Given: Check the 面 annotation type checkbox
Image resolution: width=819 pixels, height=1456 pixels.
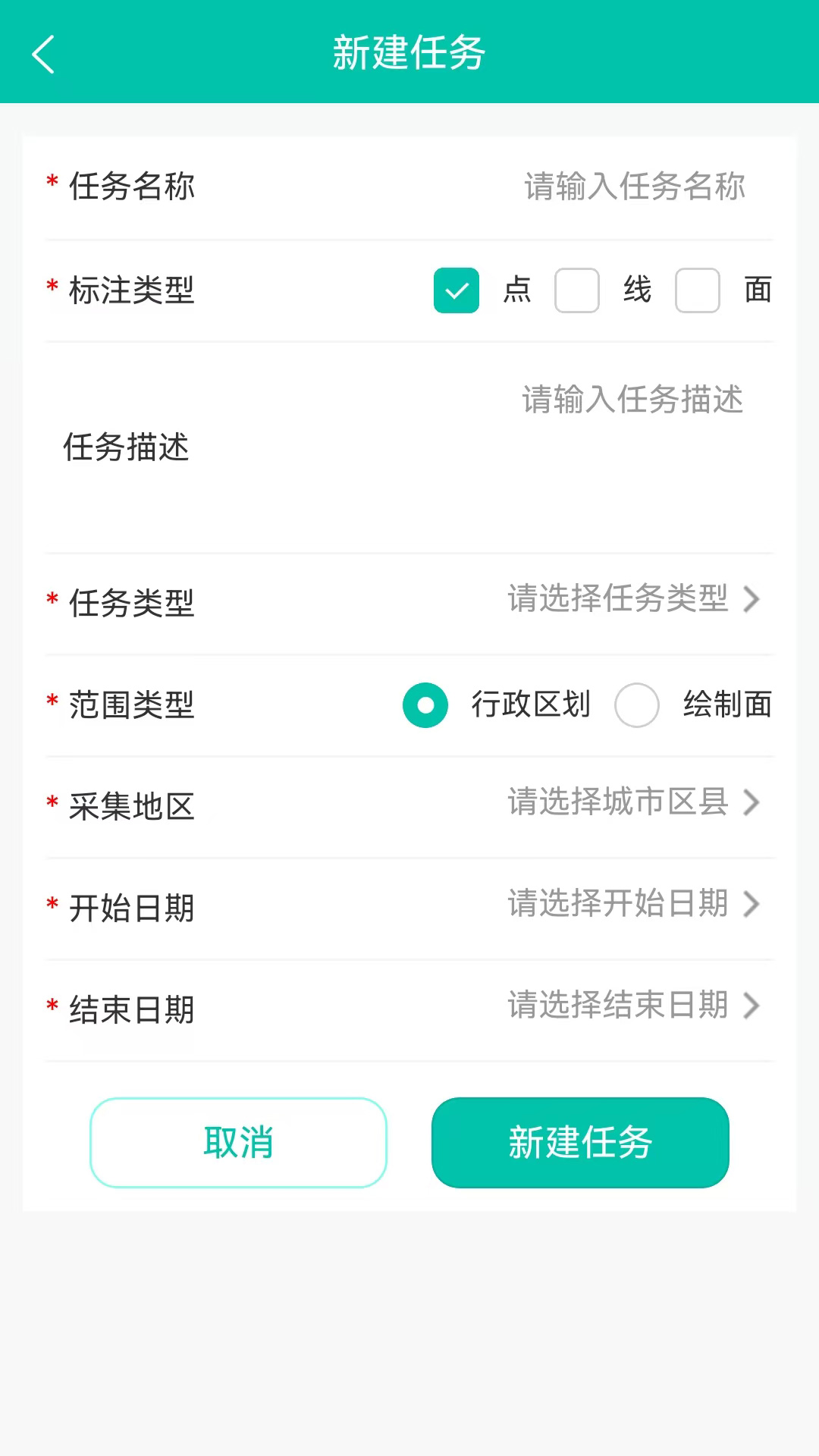Looking at the screenshot, I should (x=697, y=290).
